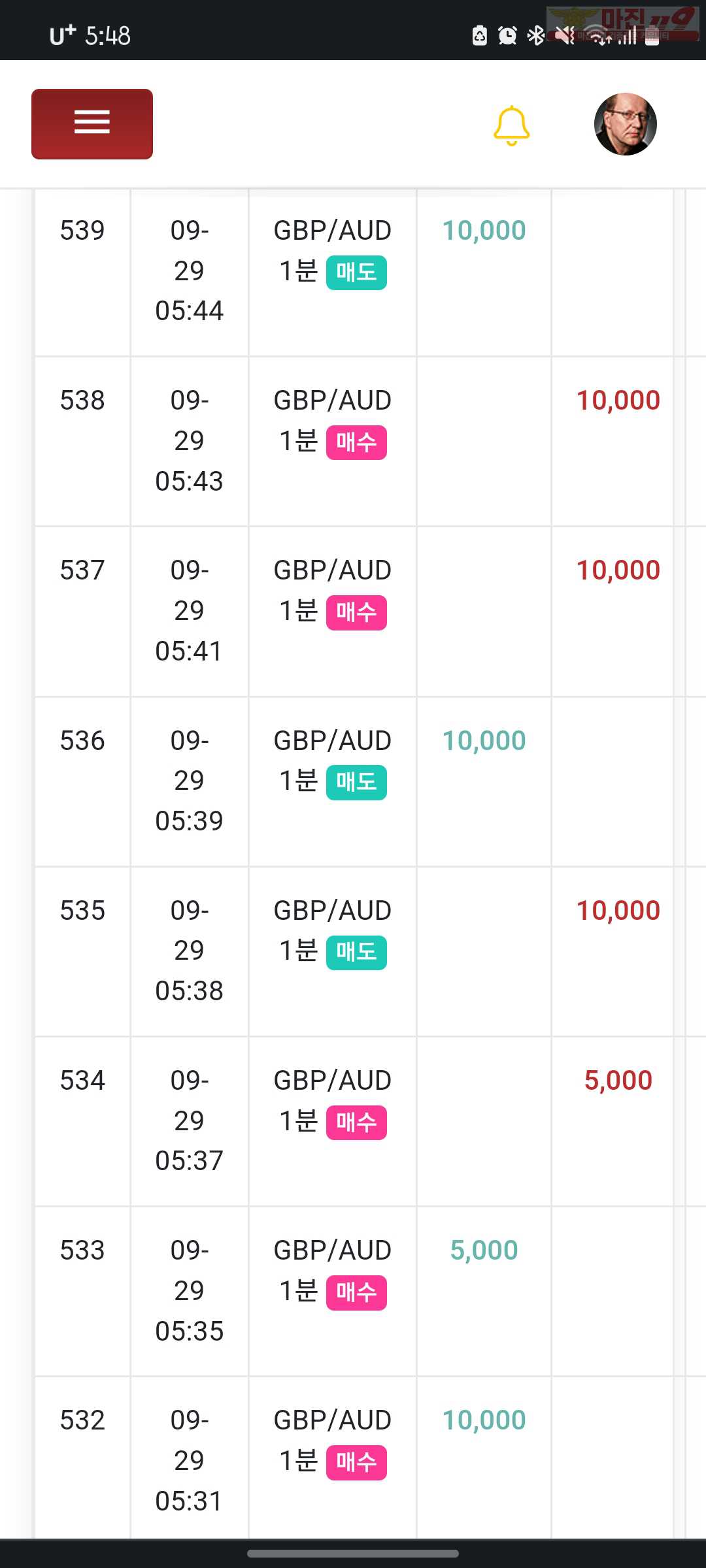The height and width of the screenshot is (1568, 706).
Task: Open the profile avatar picture
Action: (626, 124)
